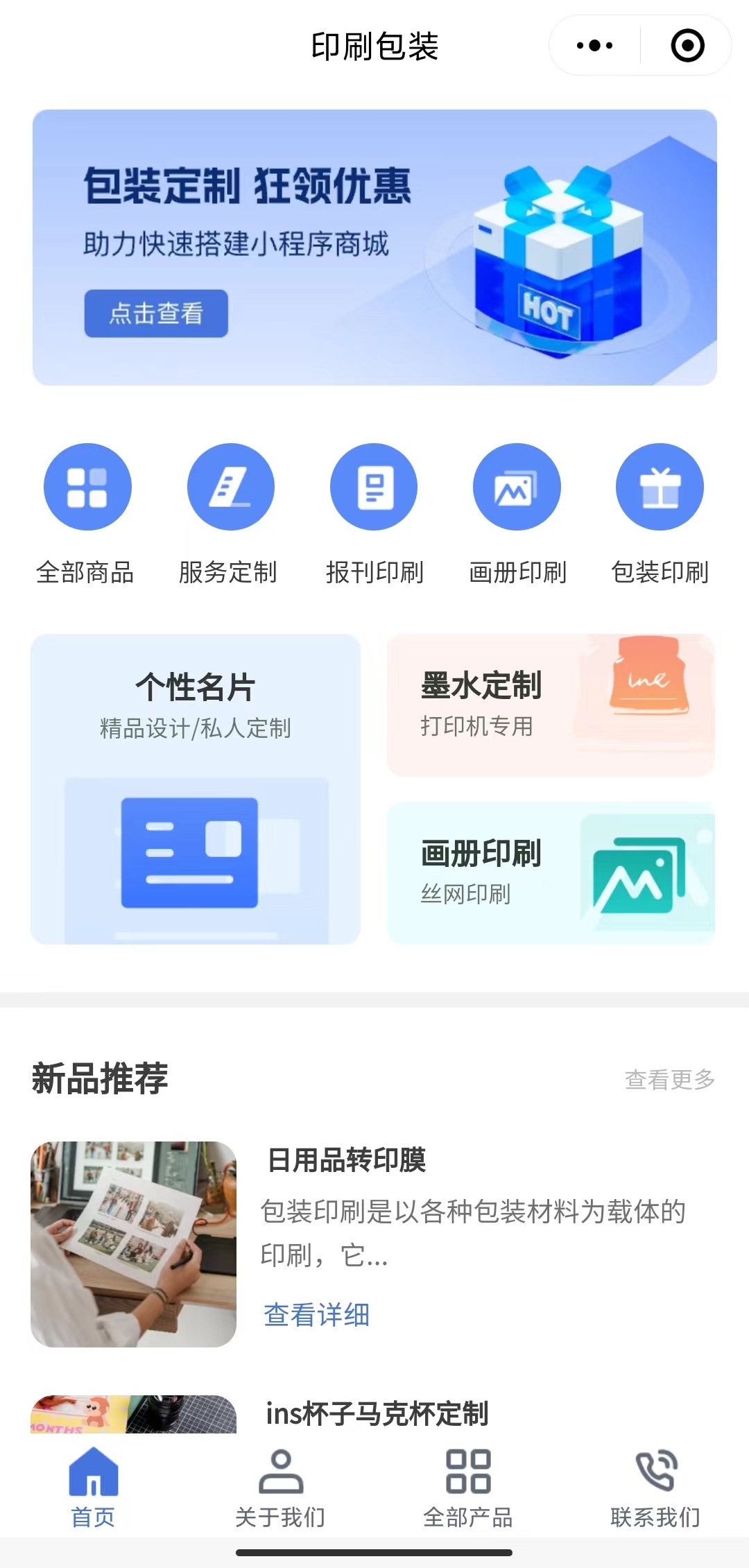The width and height of the screenshot is (749, 1568).
Task: Tap the 点击查看 button on the banner
Action: click(156, 313)
